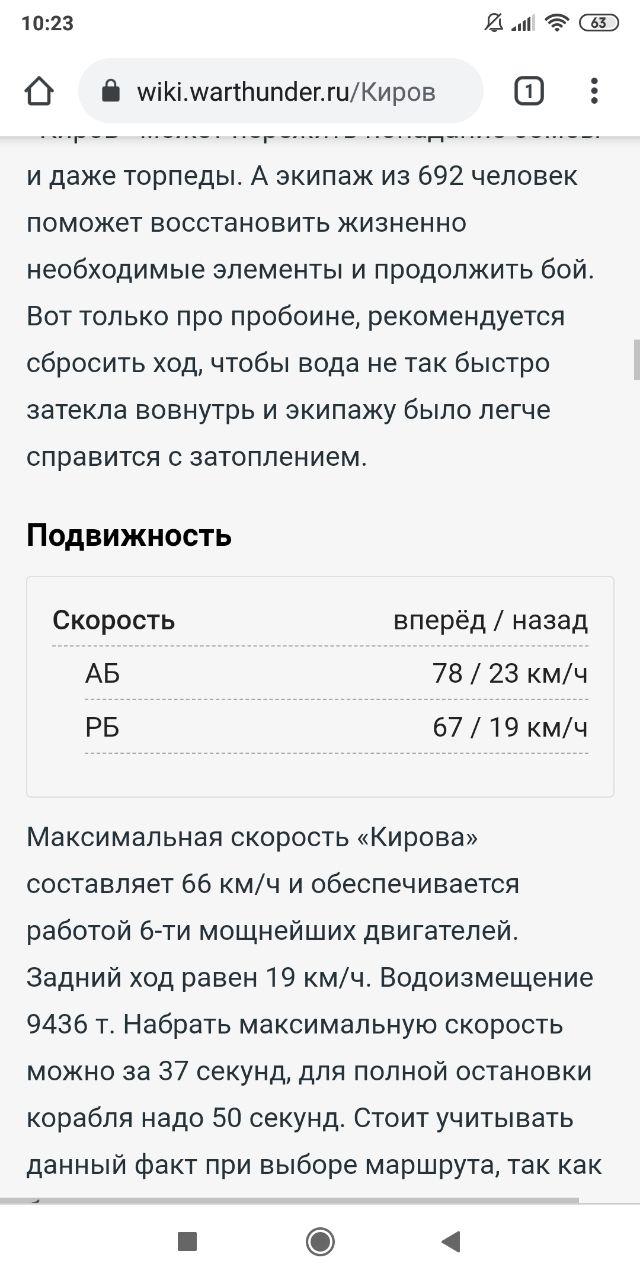640x1280 pixels.
Task: Open the tab switcher
Action: 529,92
